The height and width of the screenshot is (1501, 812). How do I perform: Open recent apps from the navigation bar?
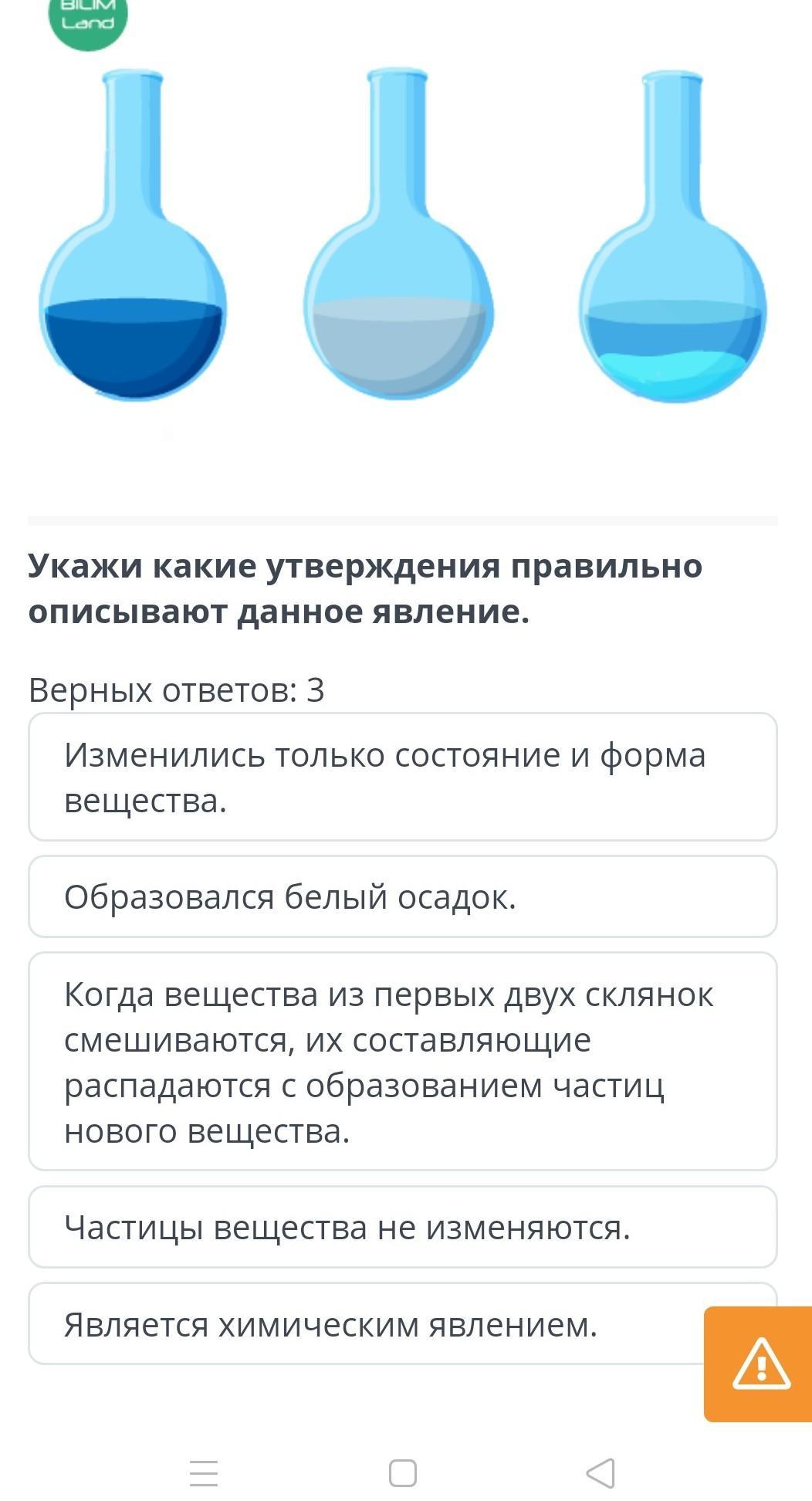tap(204, 1472)
